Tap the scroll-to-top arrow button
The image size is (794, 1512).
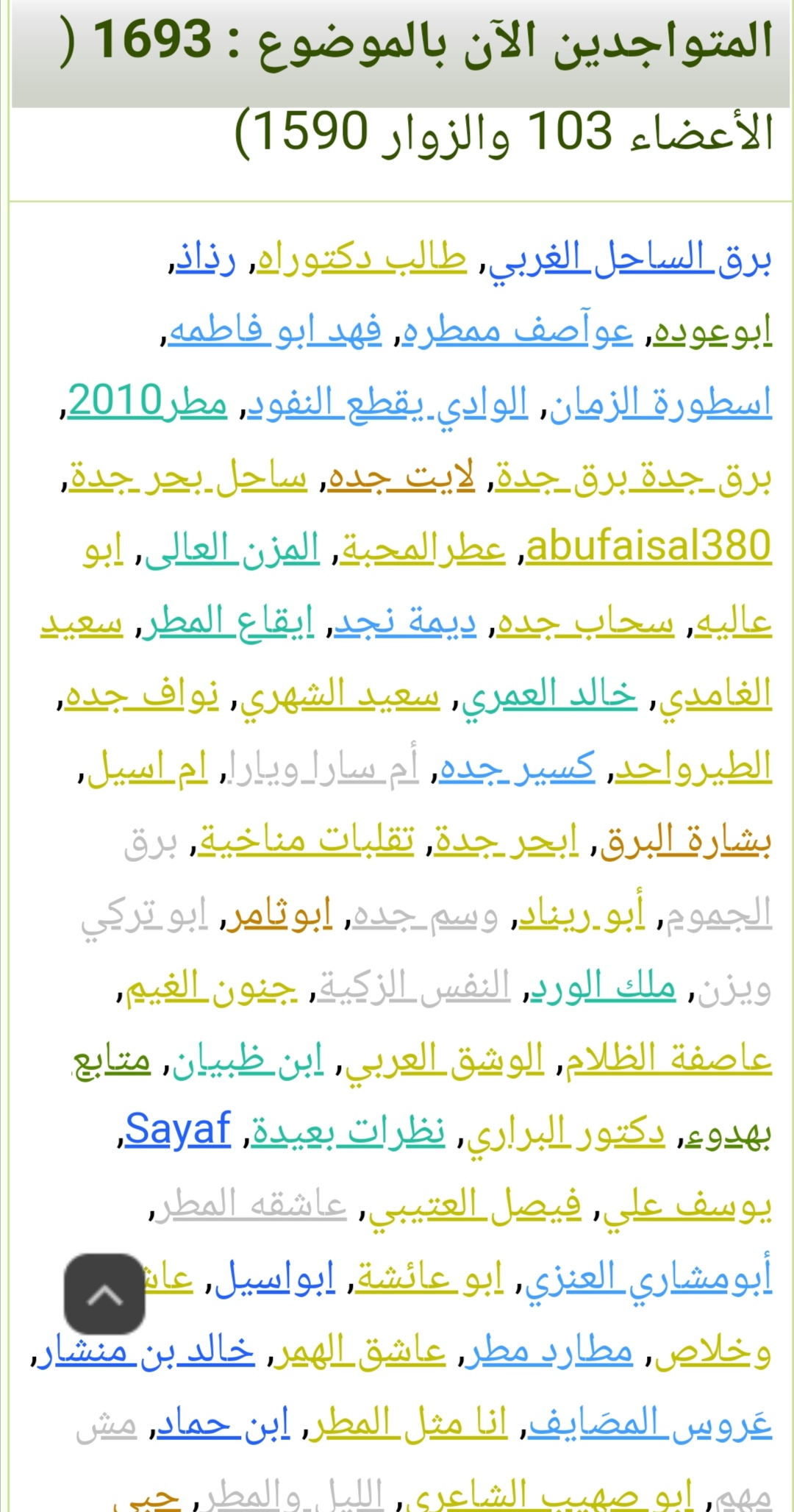point(104,1294)
